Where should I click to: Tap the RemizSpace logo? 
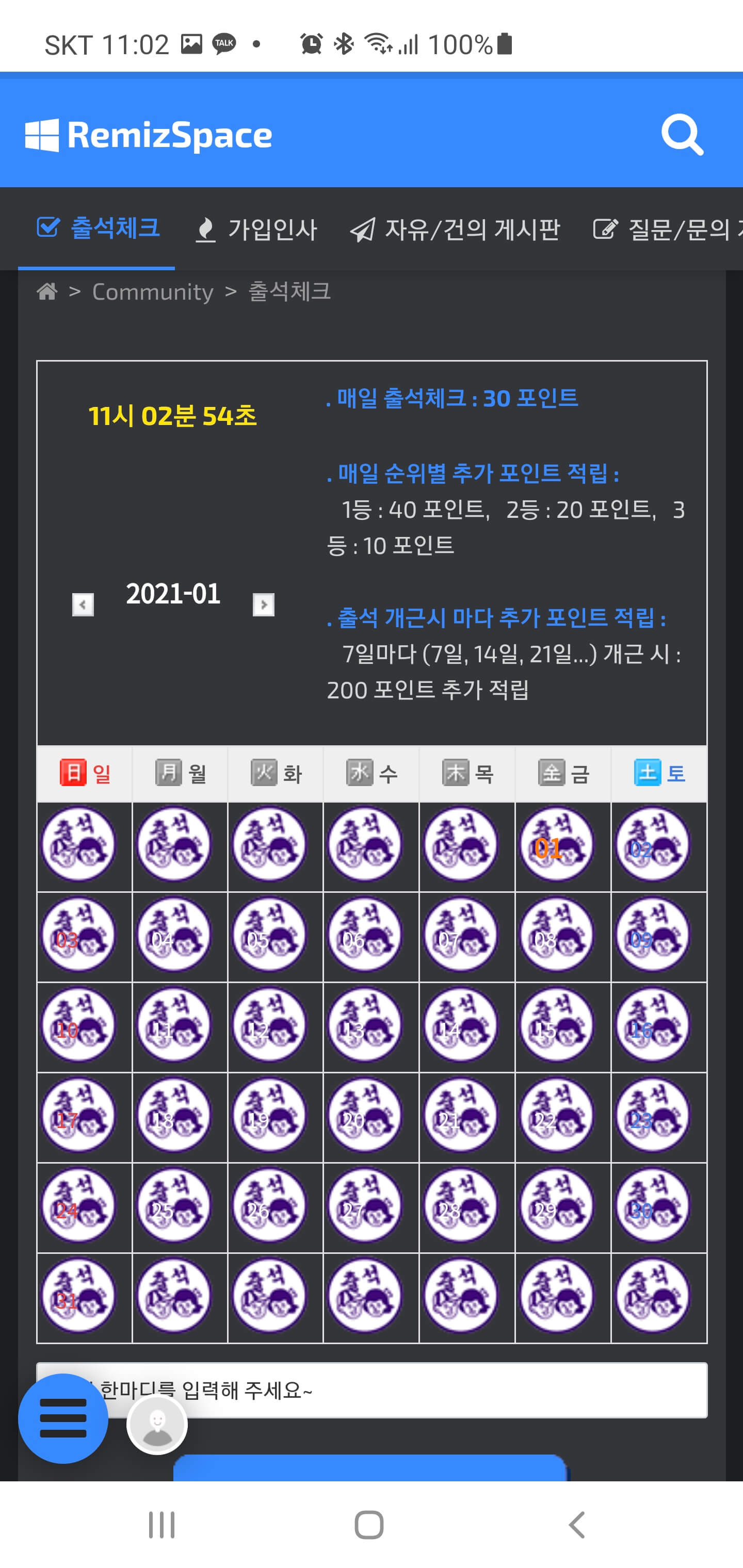point(149,135)
